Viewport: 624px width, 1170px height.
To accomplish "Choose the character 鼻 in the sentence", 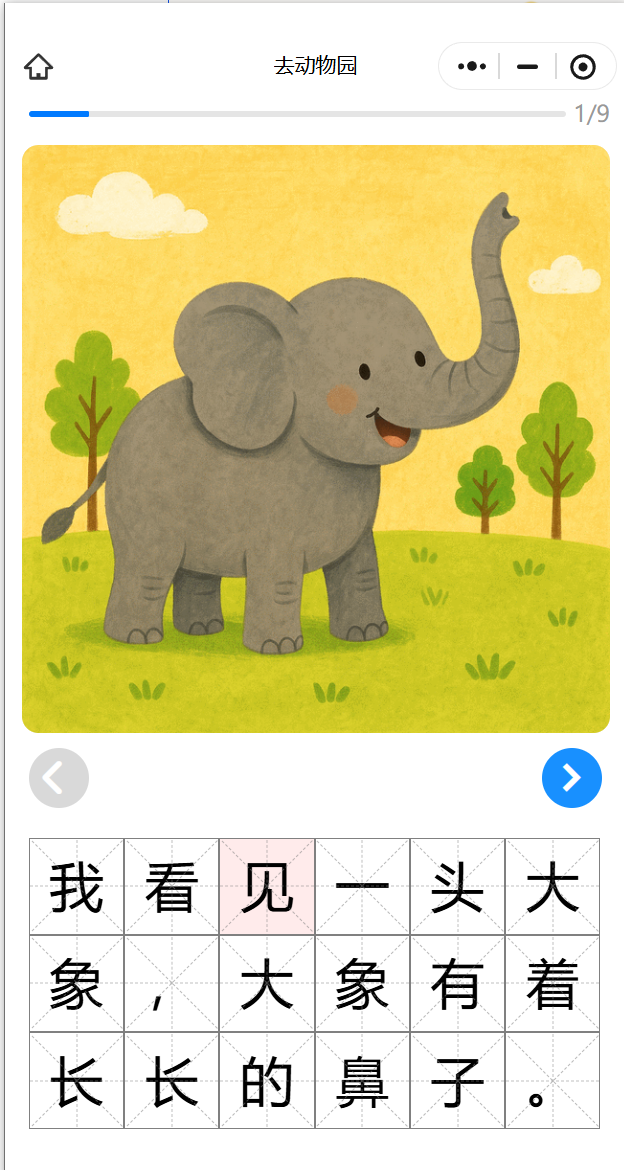I will 362,1080.
